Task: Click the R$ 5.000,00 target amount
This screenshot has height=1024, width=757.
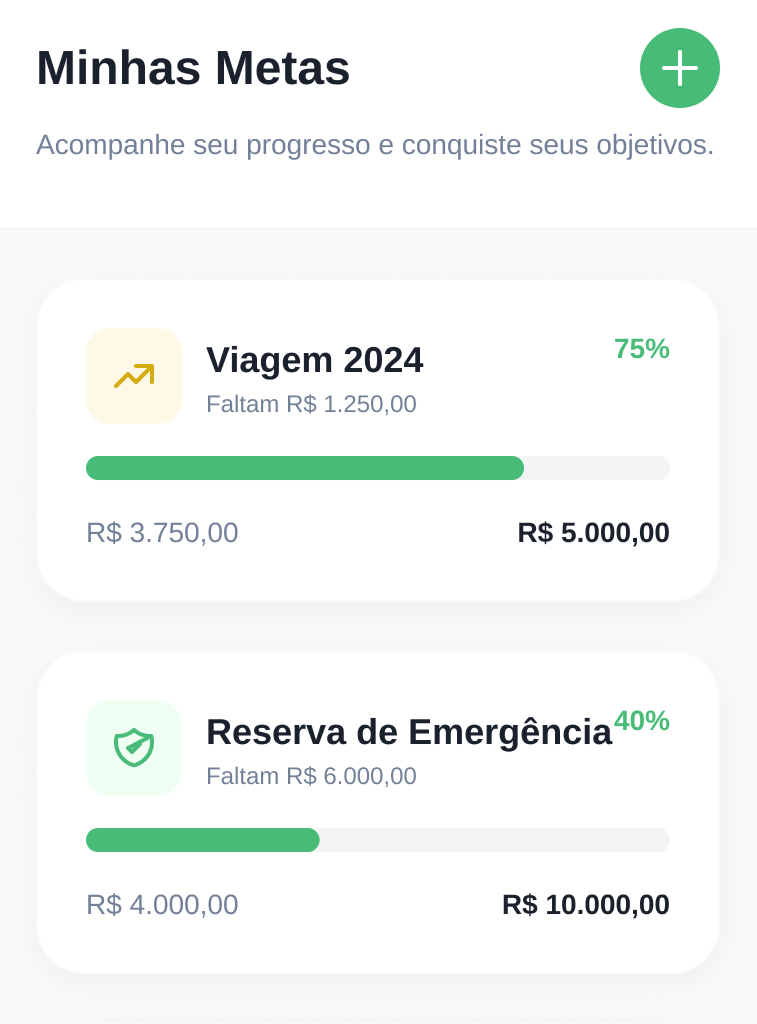Action: (594, 533)
